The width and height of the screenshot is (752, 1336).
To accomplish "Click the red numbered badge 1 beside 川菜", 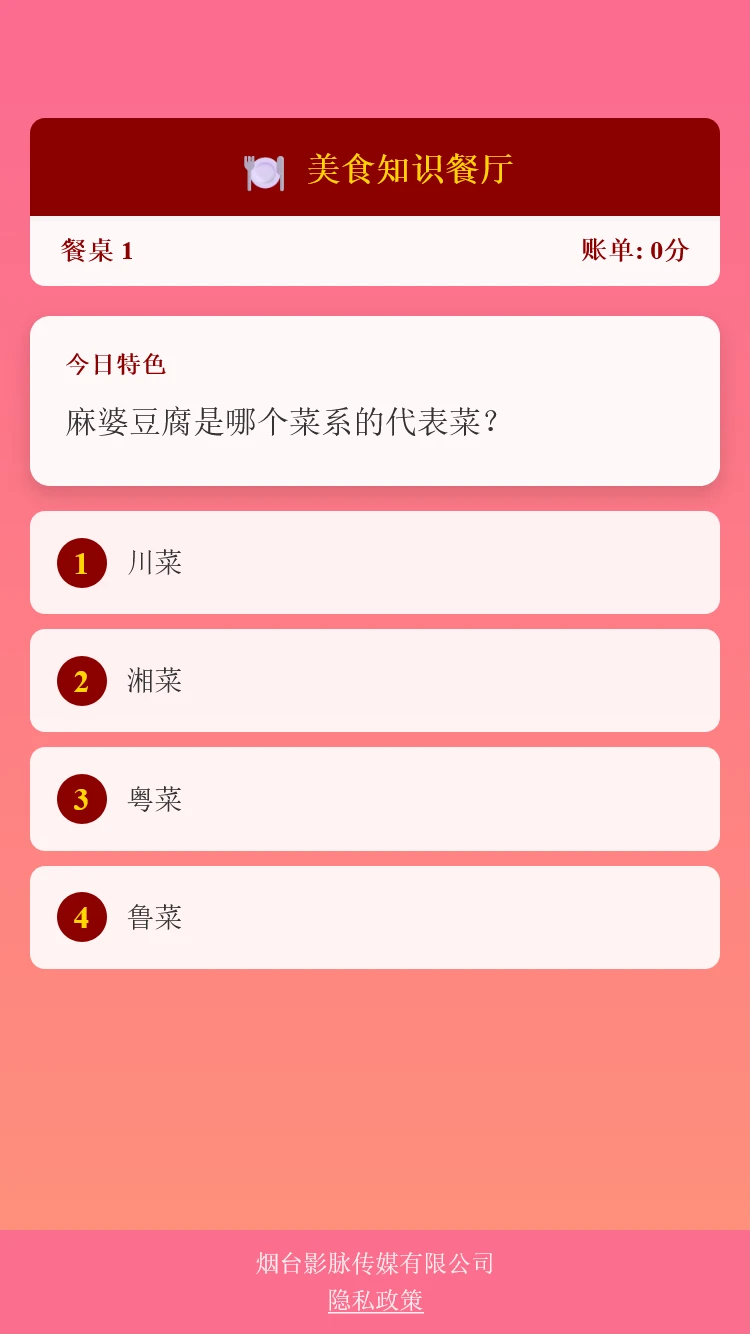I will coord(81,563).
